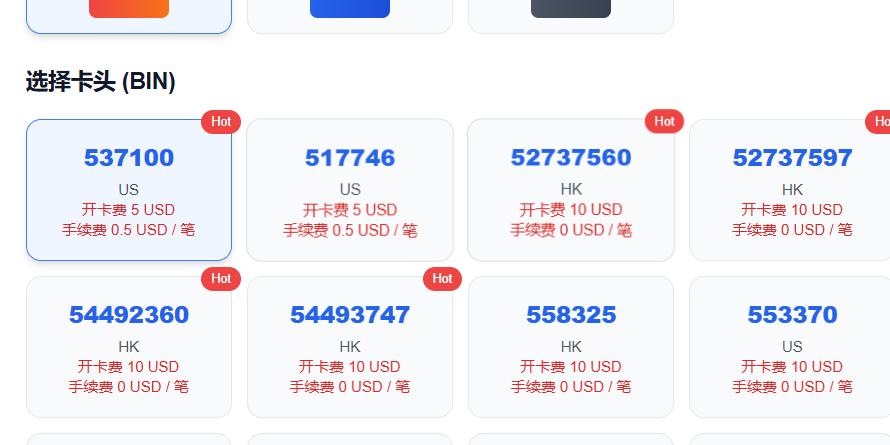Tap BIN 54493747
The image size is (890, 445).
point(350,347)
